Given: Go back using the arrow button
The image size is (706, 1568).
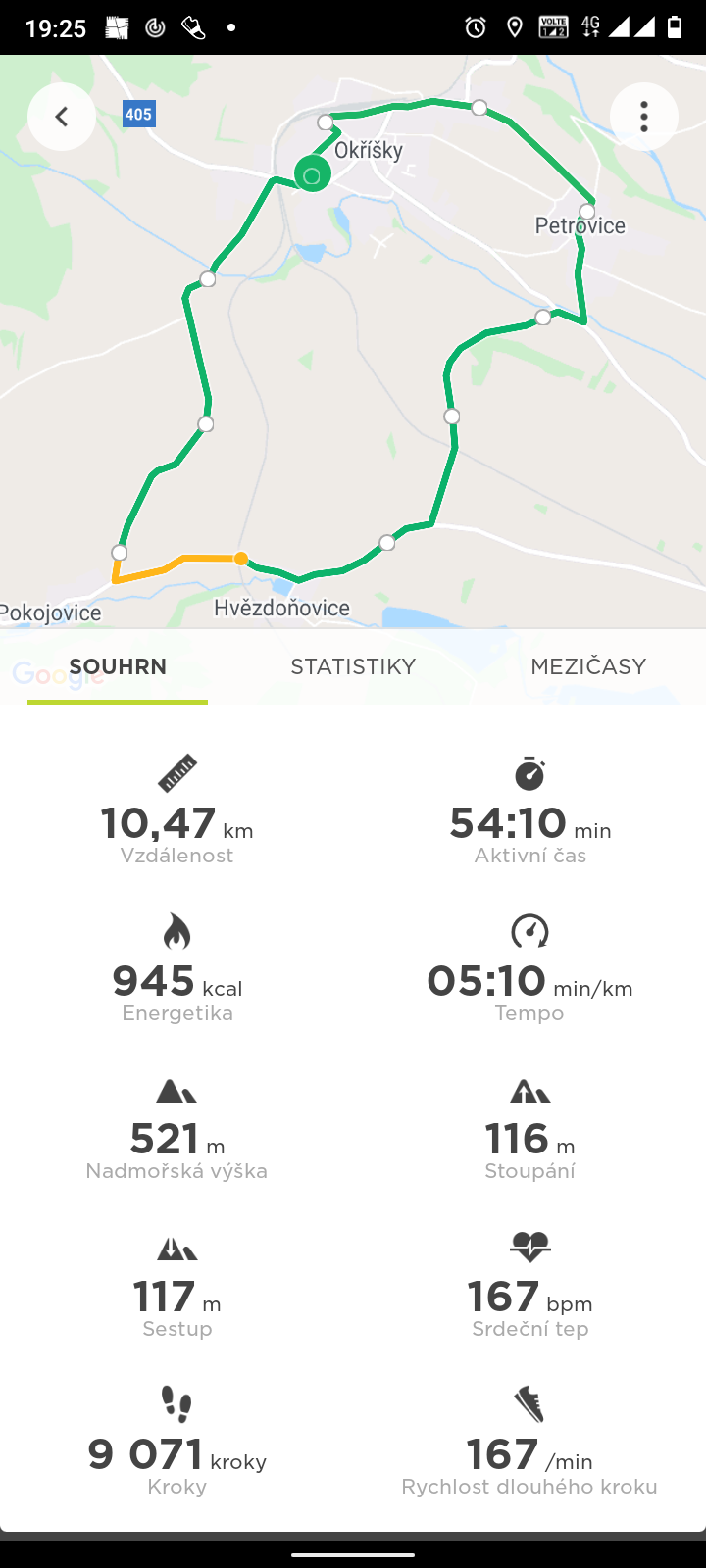Looking at the screenshot, I should 62,117.
